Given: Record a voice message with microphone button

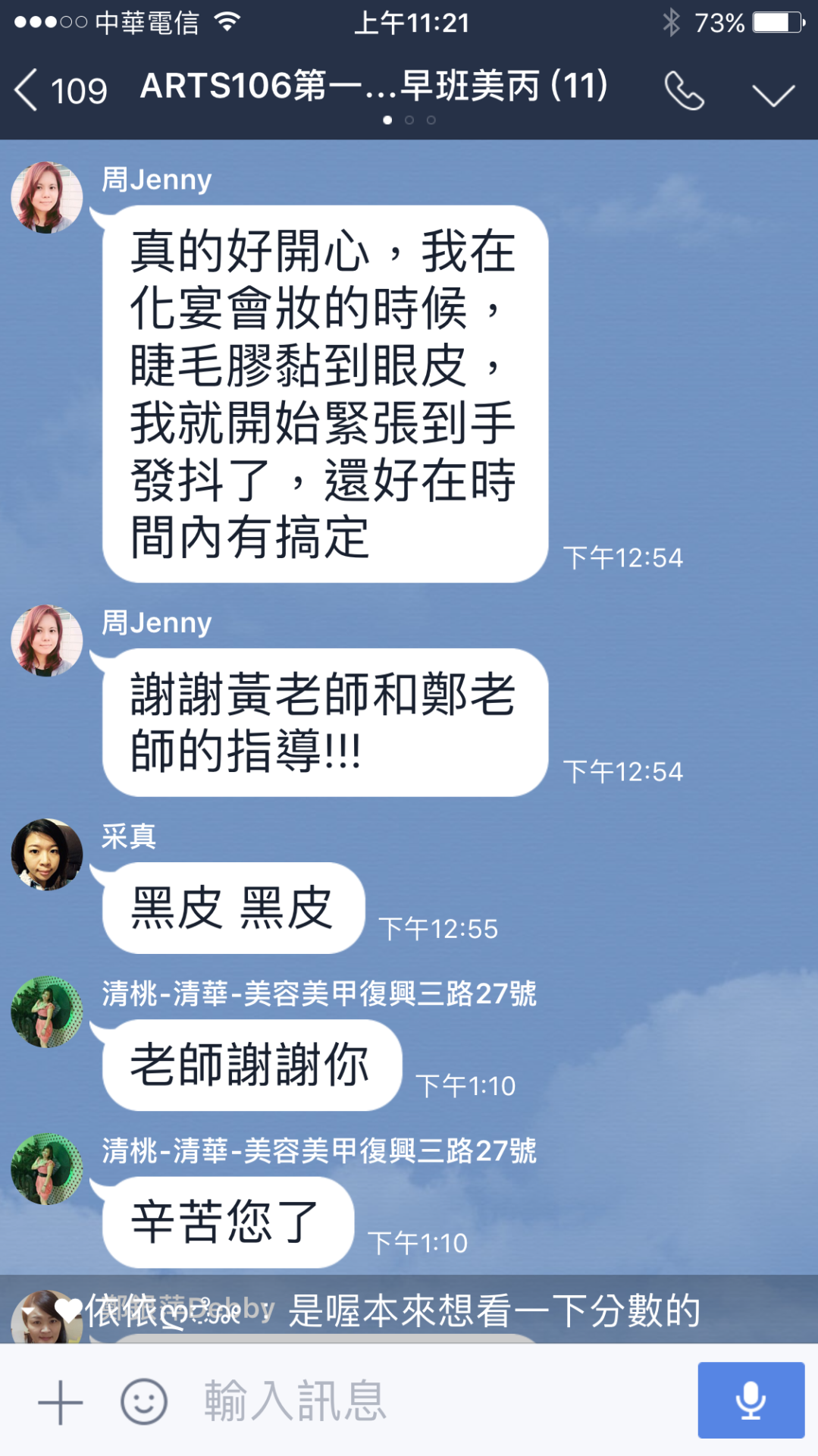Looking at the screenshot, I should (x=751, y=1401).
